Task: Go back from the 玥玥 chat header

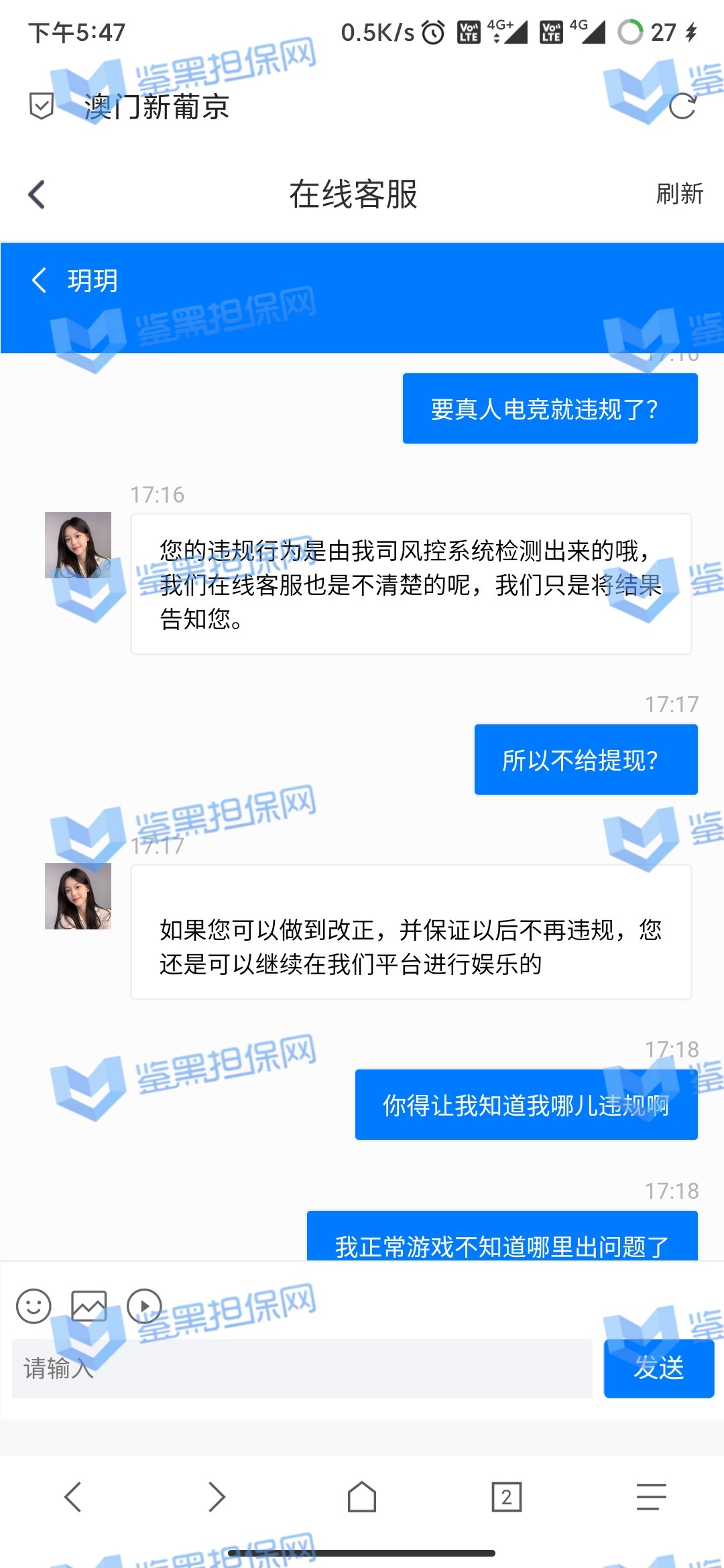Action: click(x=40, y=280)
